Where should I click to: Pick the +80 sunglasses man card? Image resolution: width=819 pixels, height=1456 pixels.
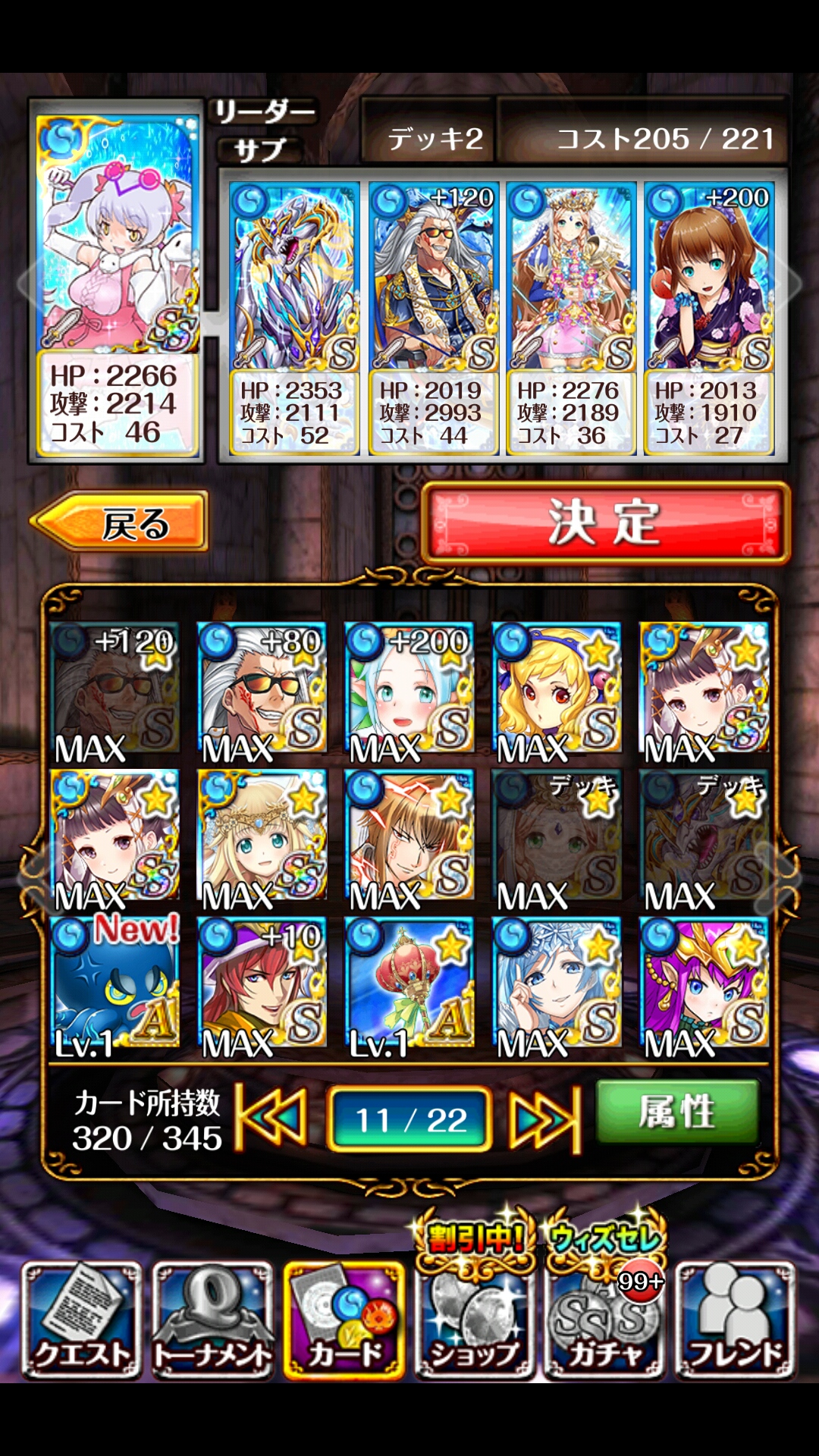click(x=262, y=692)
